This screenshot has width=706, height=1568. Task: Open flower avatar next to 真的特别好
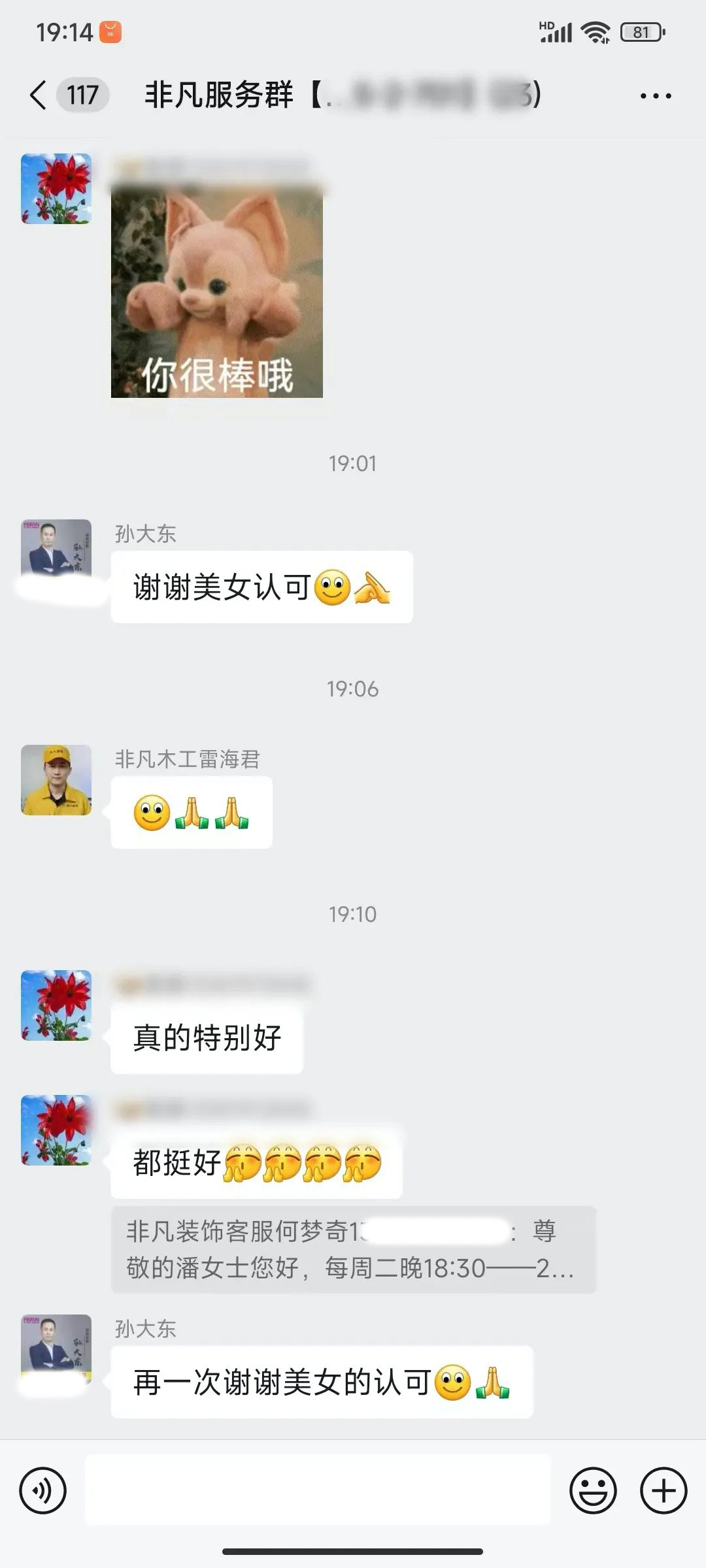coord(56,1005)
